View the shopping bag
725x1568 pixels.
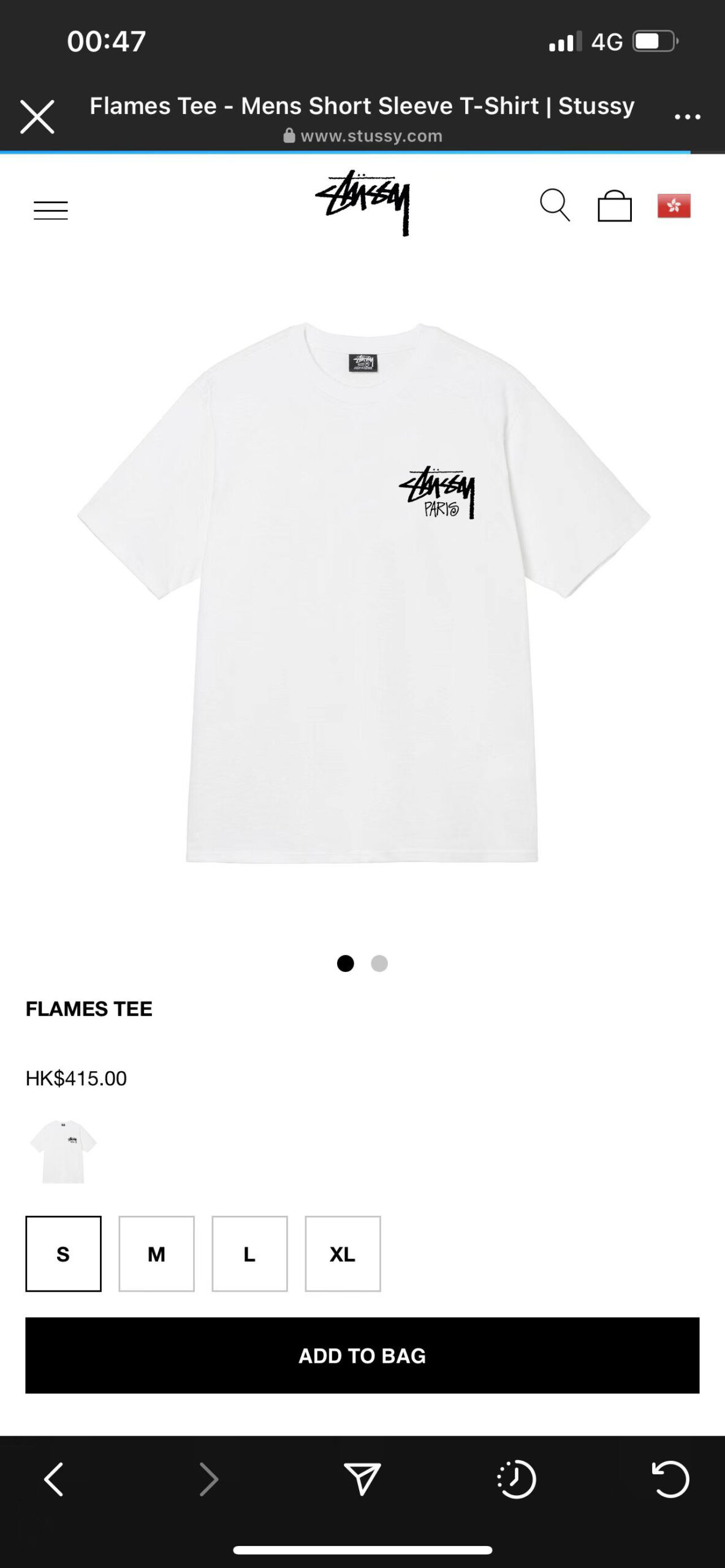615,206
